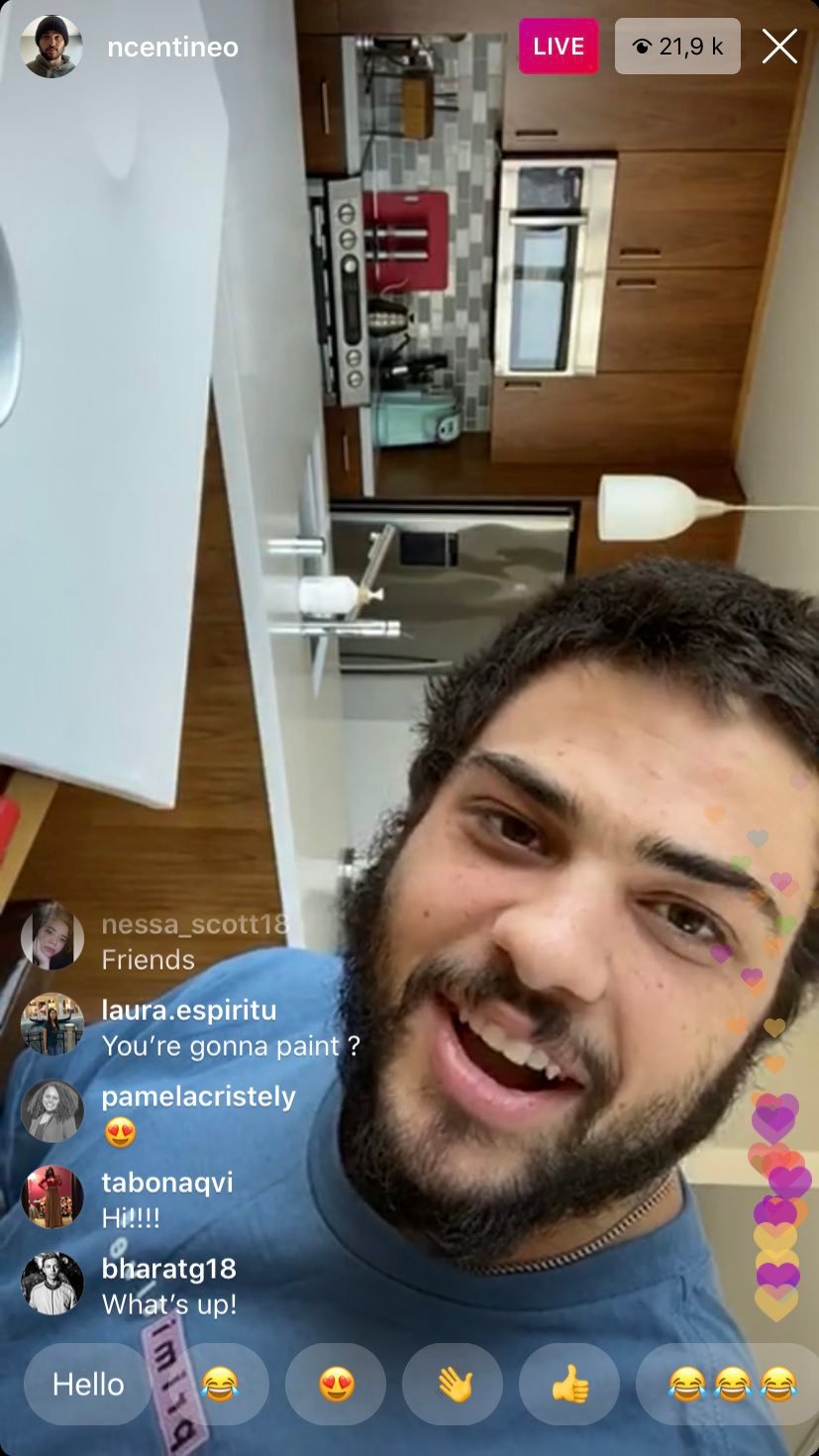Open bharatg18's comment profile

[52, 1283]
